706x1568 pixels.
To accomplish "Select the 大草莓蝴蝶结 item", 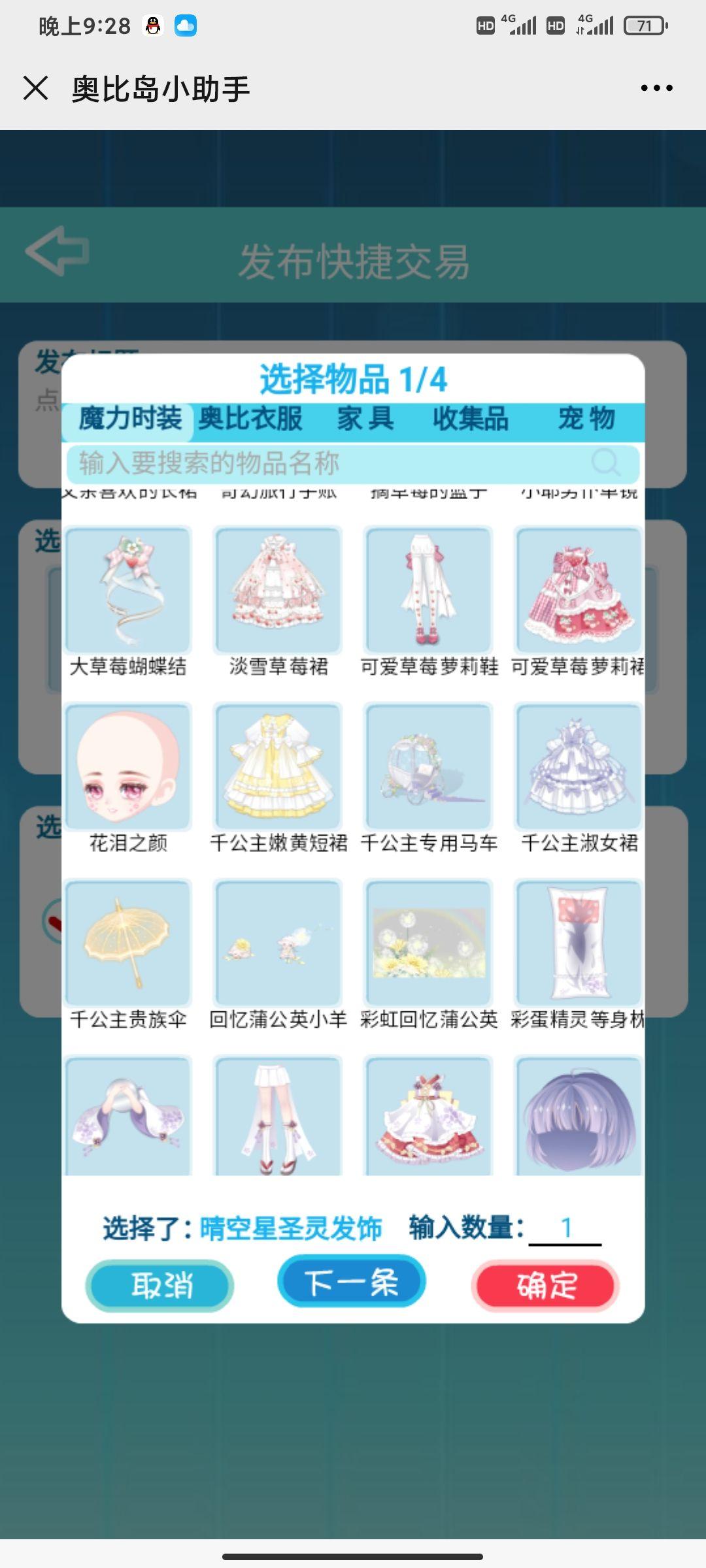I will point(128,591).
